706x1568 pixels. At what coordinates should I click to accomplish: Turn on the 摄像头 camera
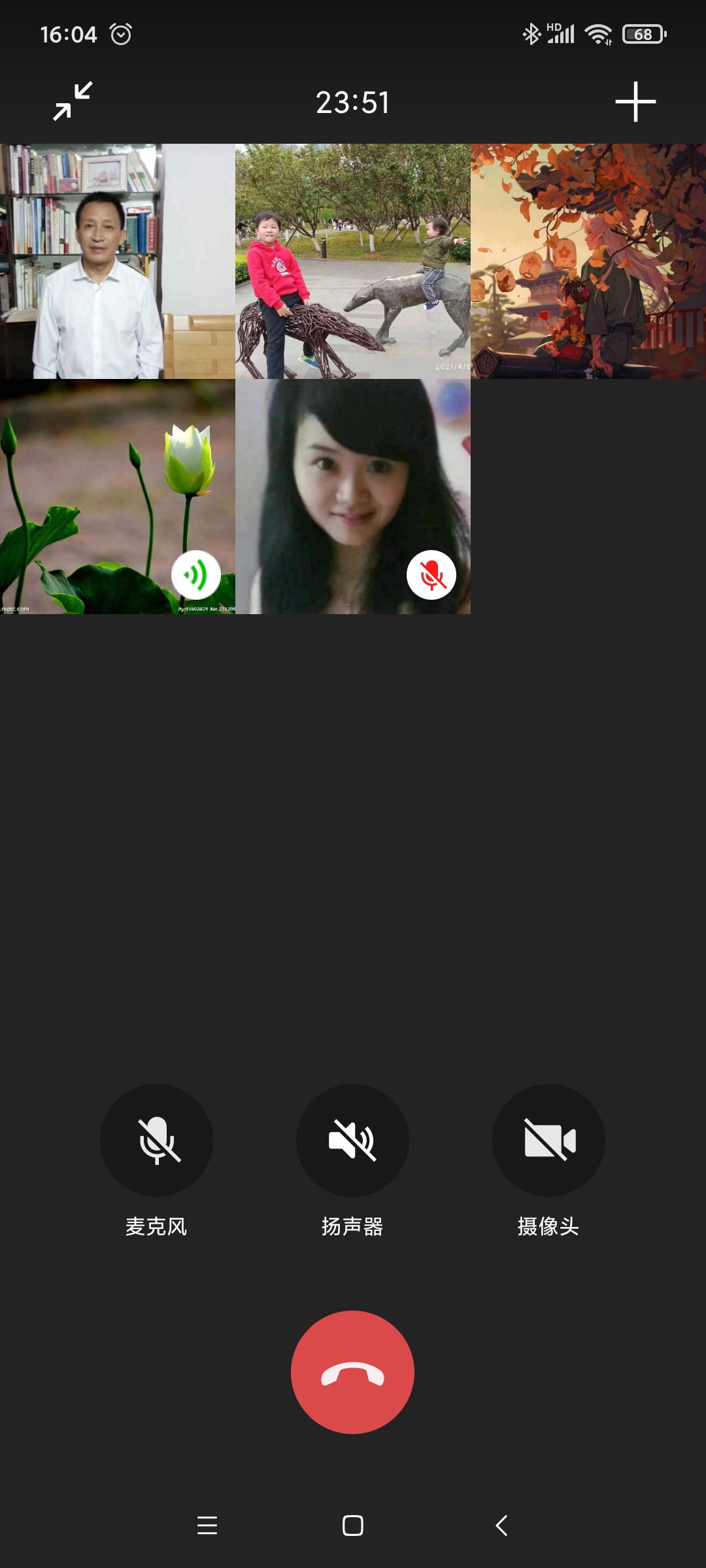(548, 1141)
